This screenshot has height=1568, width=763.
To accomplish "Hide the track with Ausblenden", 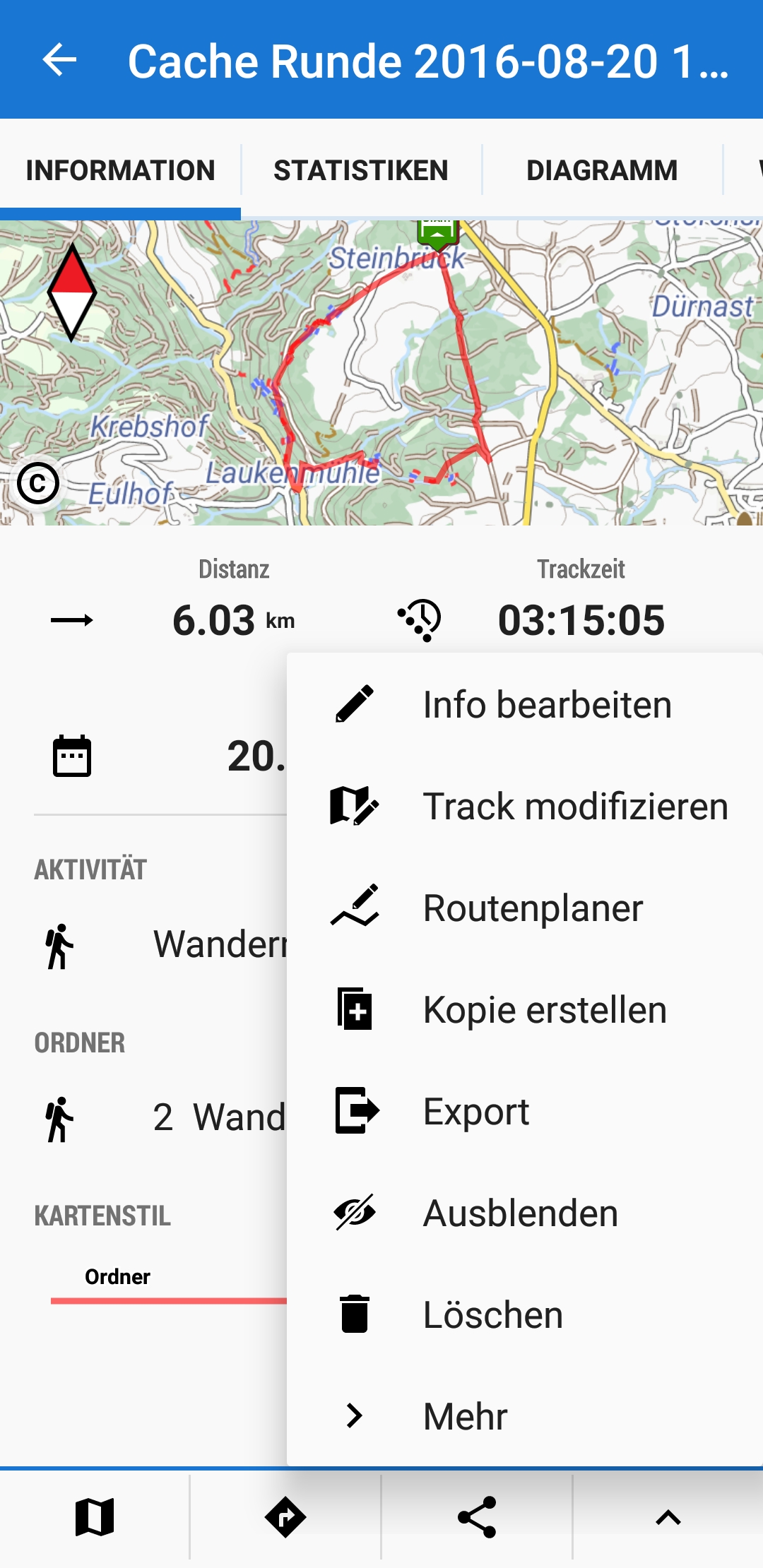I will click(524, 1213).
